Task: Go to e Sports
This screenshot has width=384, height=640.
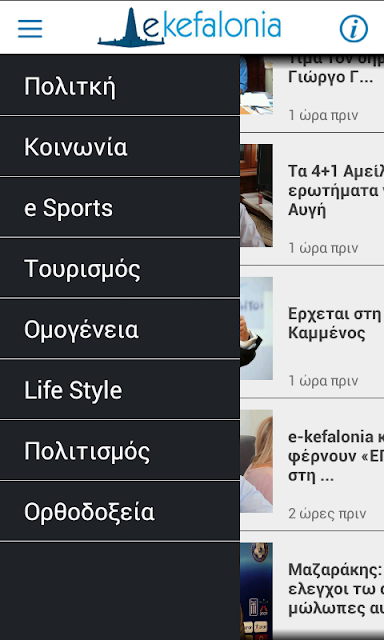Action: (x=120, y=207)
